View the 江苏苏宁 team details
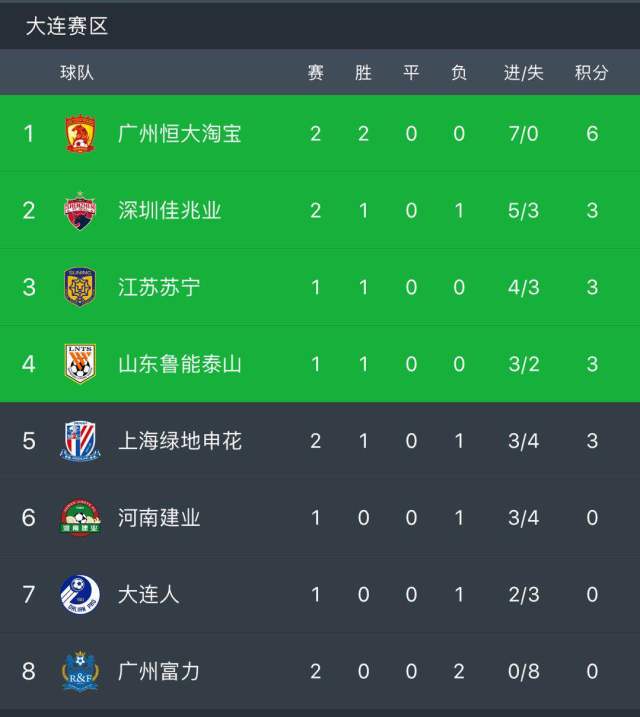 tap(159, 287)
